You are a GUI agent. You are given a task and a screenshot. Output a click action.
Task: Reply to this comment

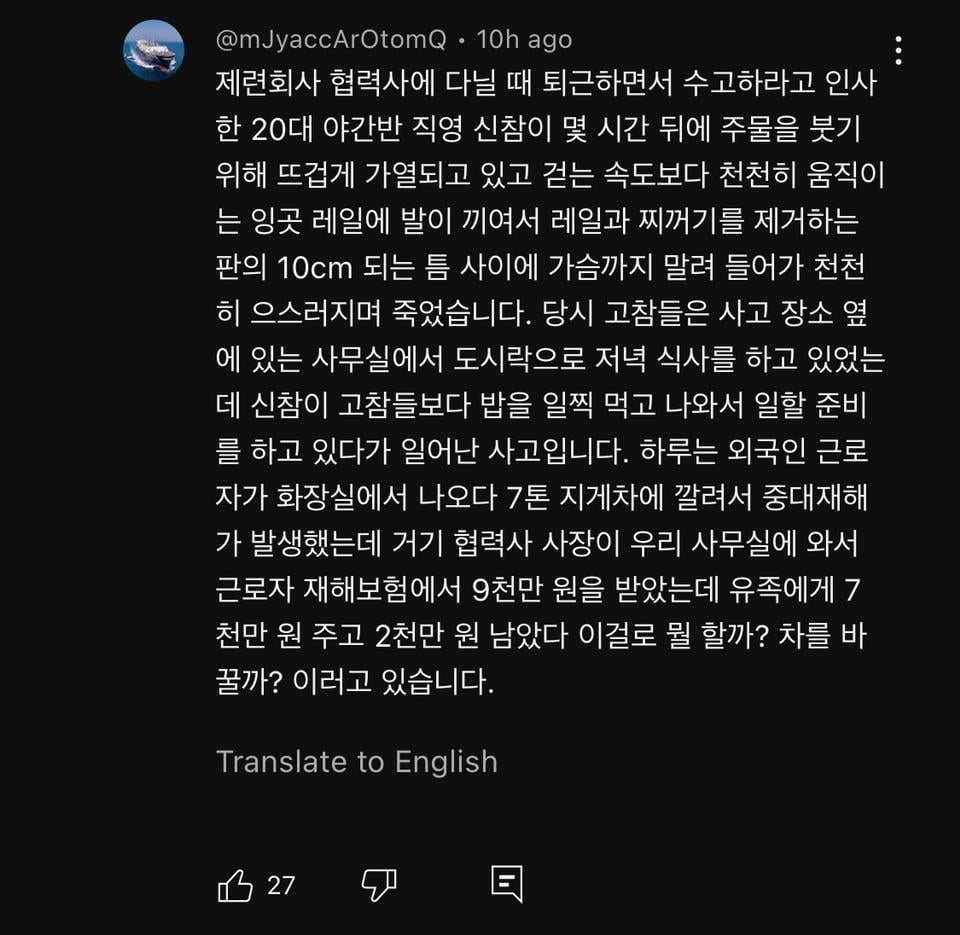[x=507, y=884]
